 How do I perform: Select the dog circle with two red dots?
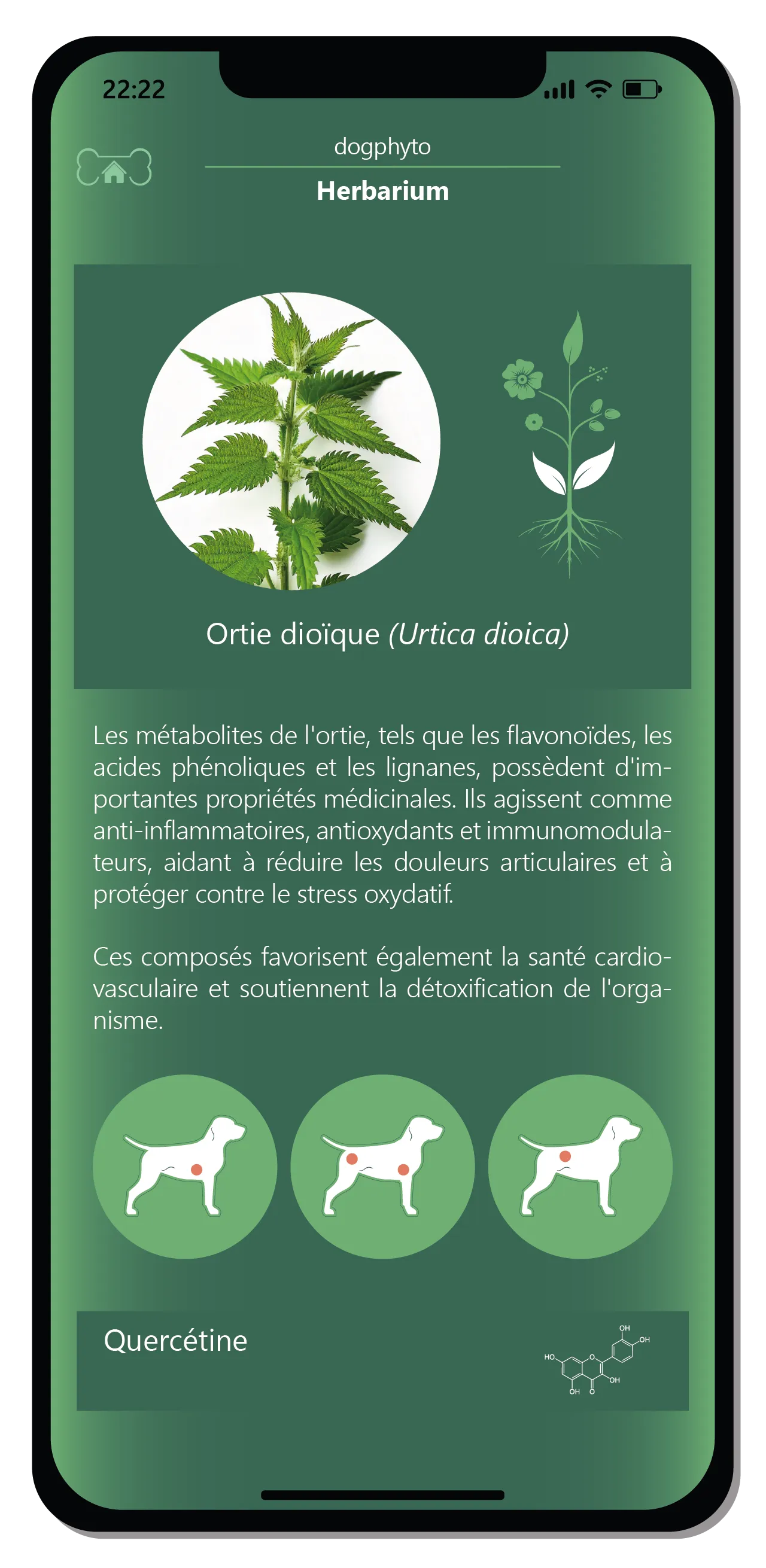click(382, 1166)
